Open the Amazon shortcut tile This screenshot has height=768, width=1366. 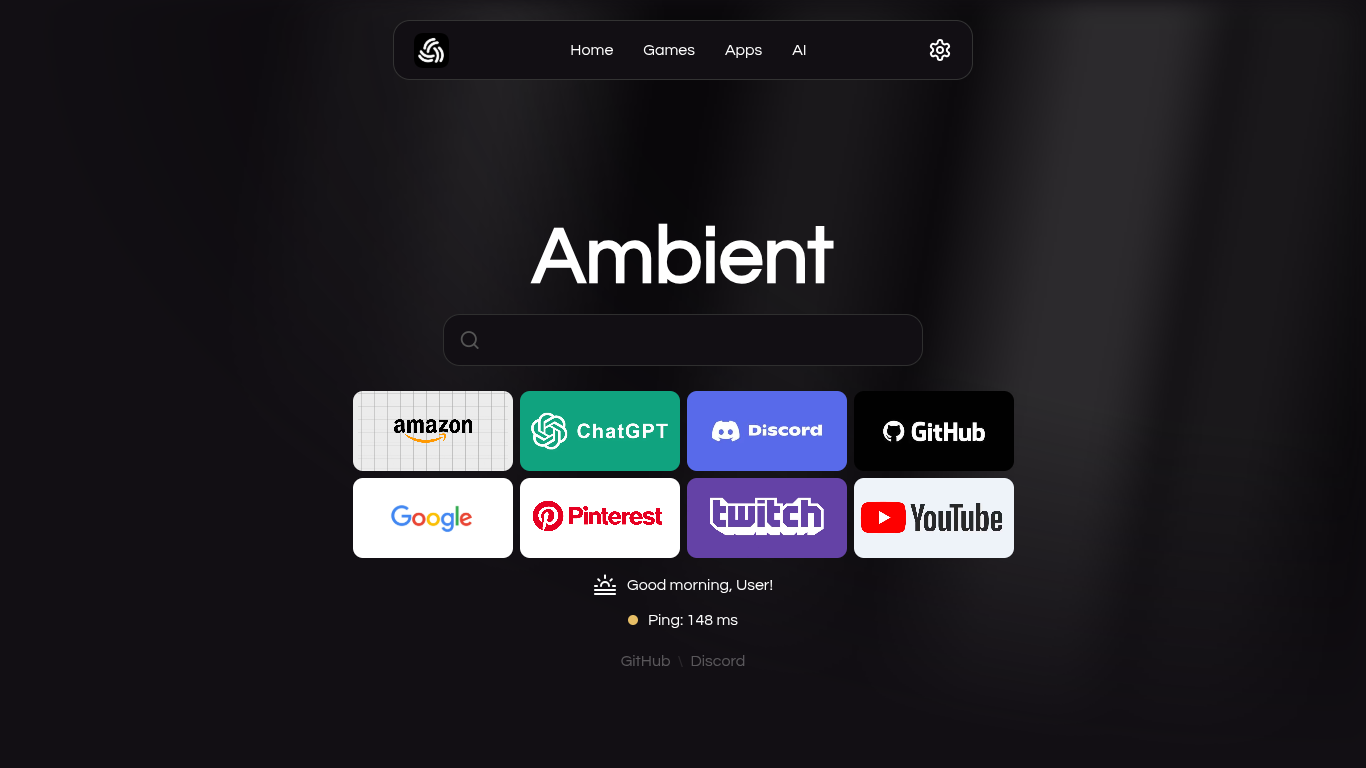pyautogui.click(x=433, y=431)
